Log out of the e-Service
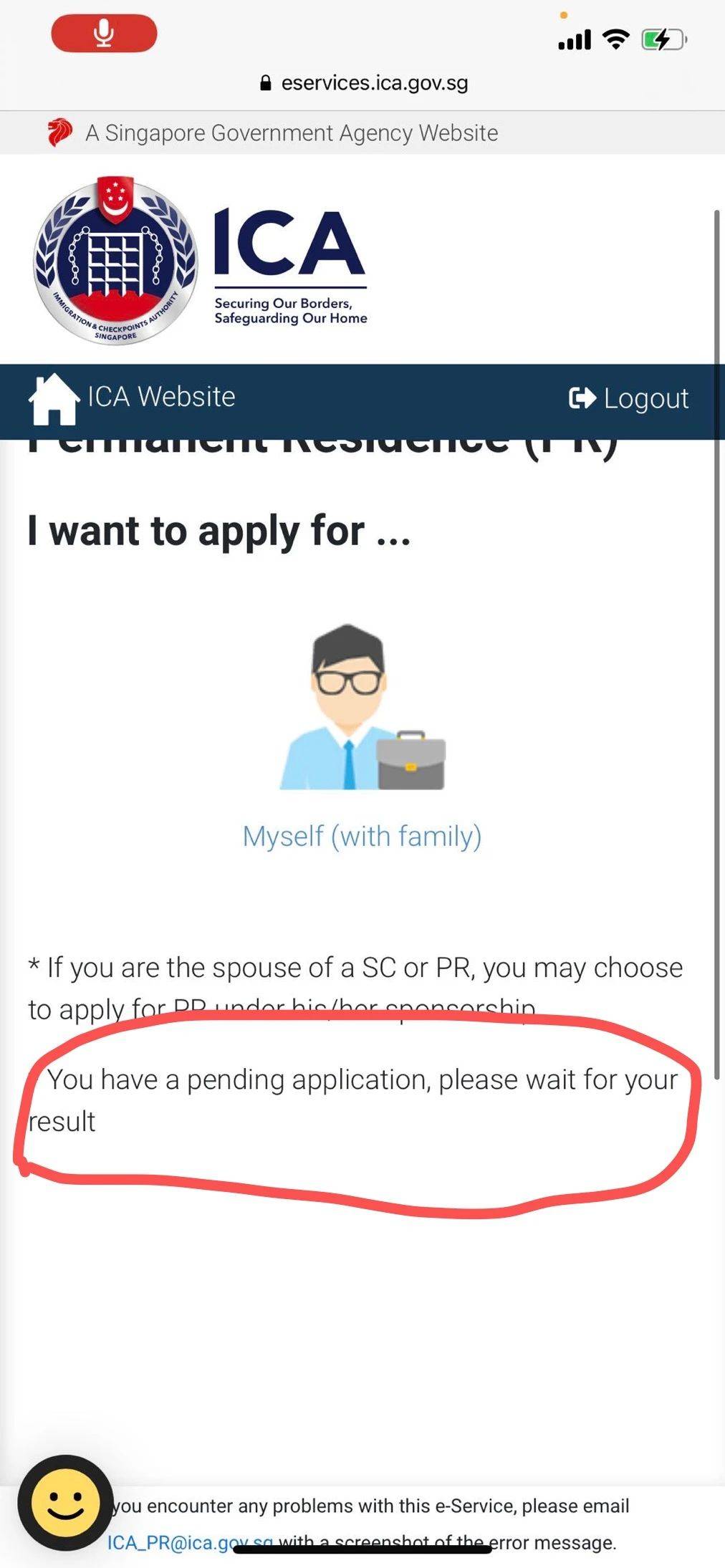 coord(629,398)
